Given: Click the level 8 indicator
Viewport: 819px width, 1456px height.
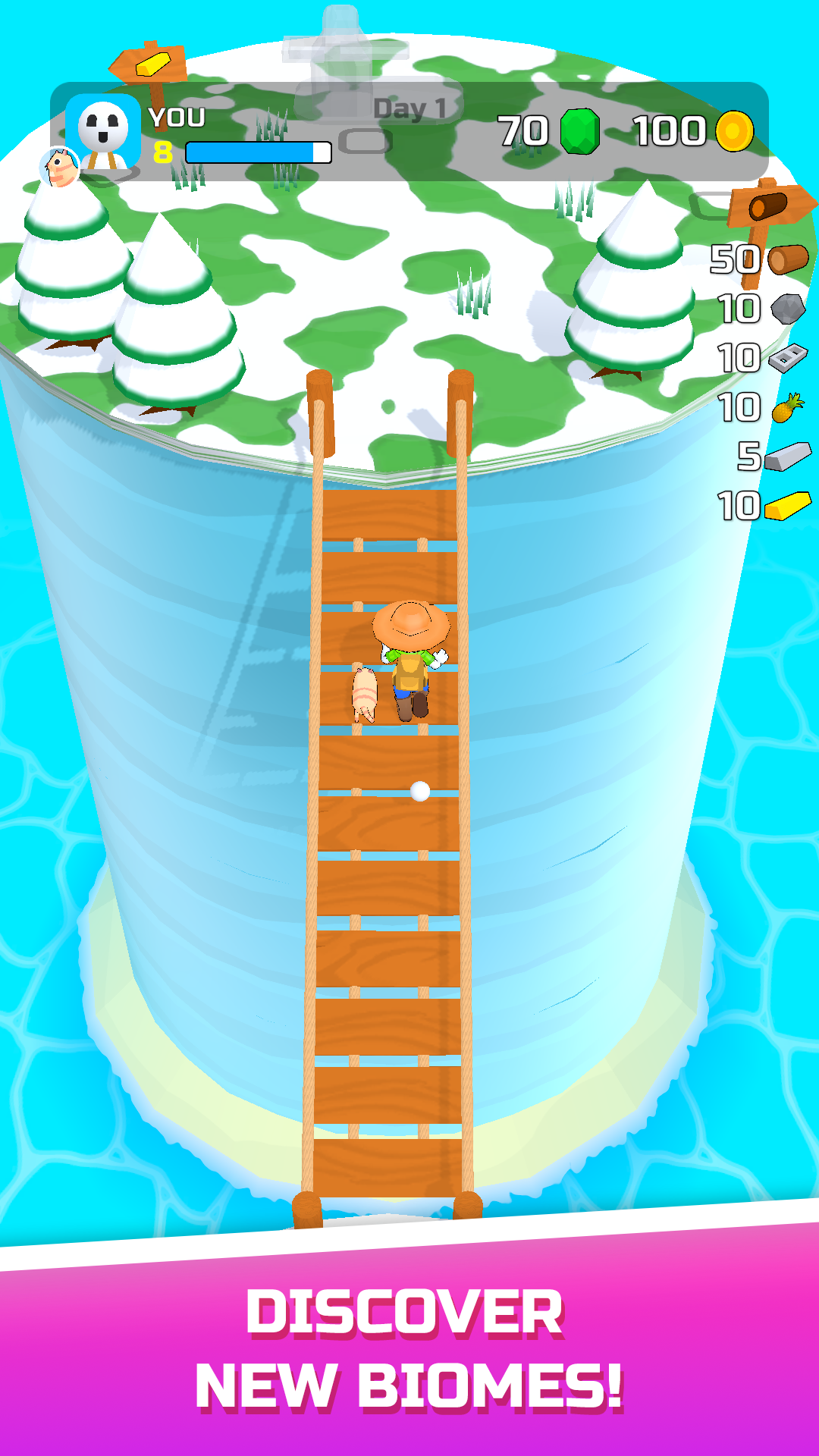Looking at the screenshot, I should click(163, 152).
